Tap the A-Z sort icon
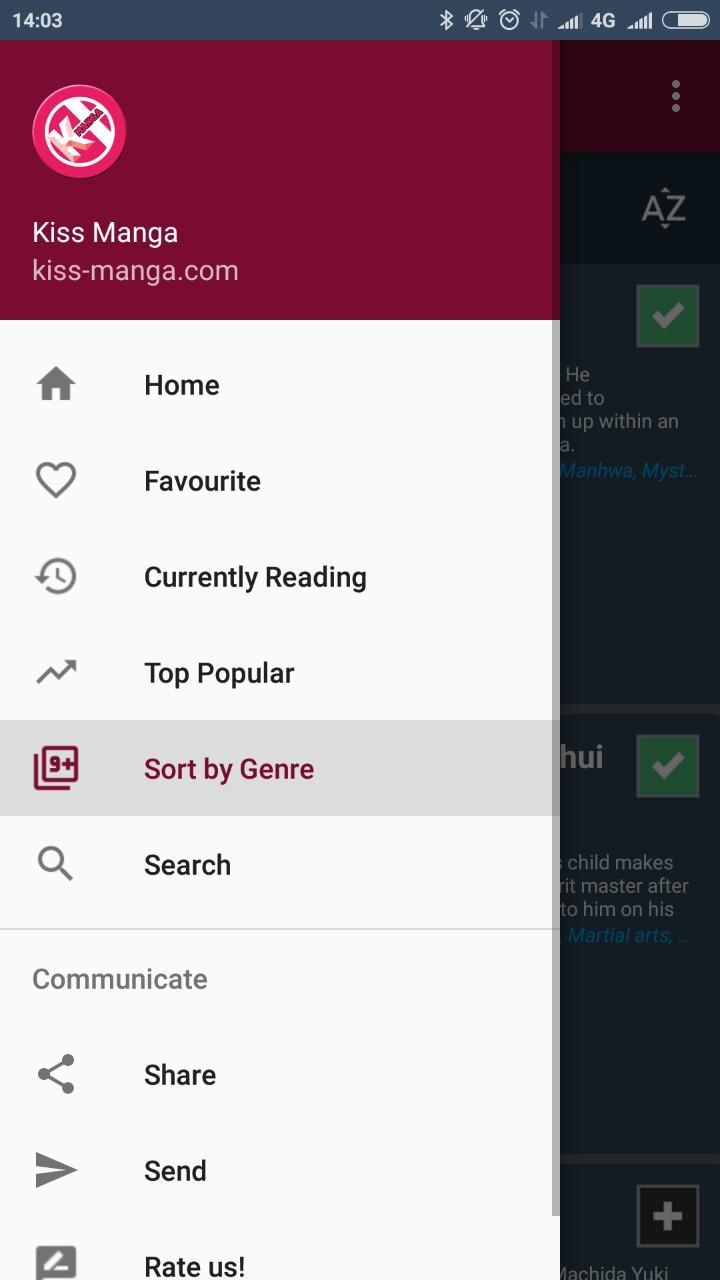This screenshot has height=1280, width=720. tap(664, 210)
